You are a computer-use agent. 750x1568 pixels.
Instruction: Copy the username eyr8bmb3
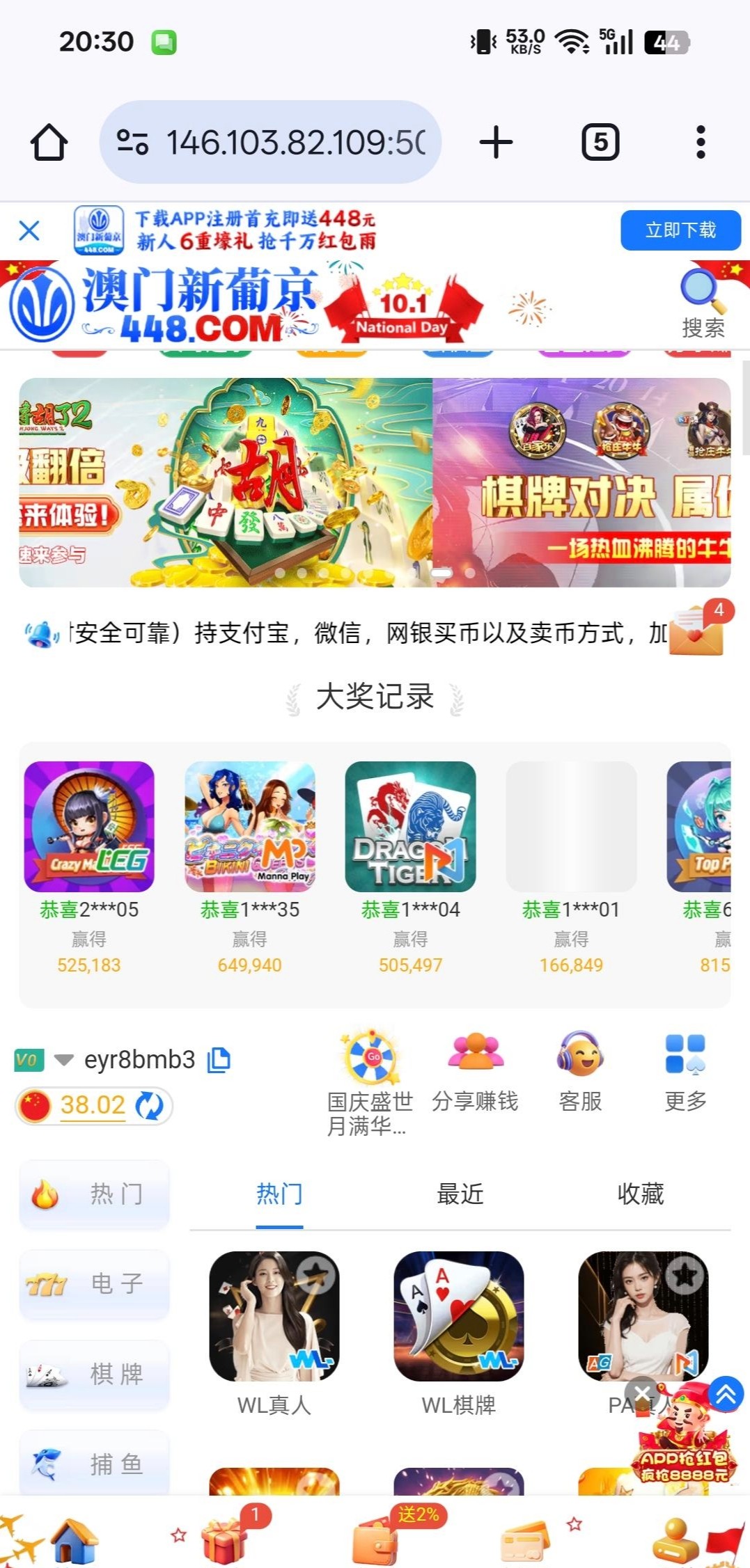[x=219, y=1060]
